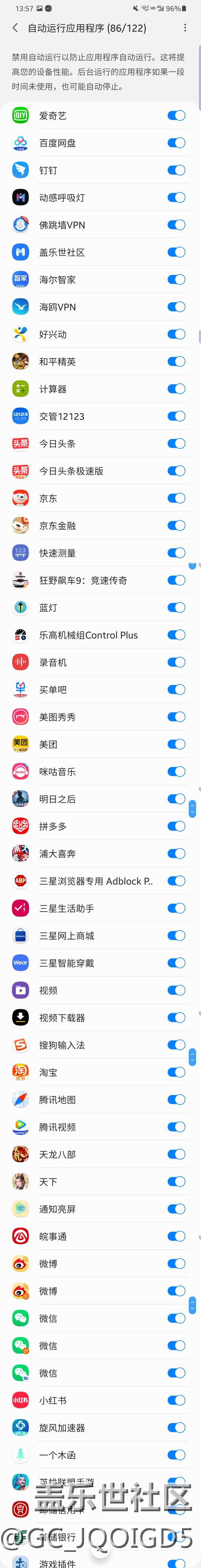Toggle 和平精英 auto-run off
This screenshot has width=201, height=1568.
[x=176, y=362]
